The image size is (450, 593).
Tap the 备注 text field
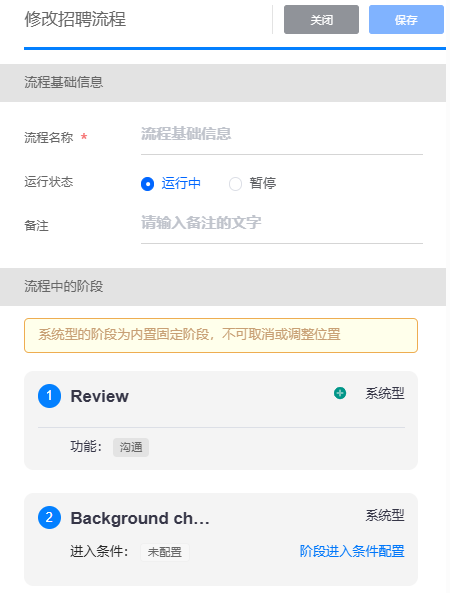click(282, 223)
